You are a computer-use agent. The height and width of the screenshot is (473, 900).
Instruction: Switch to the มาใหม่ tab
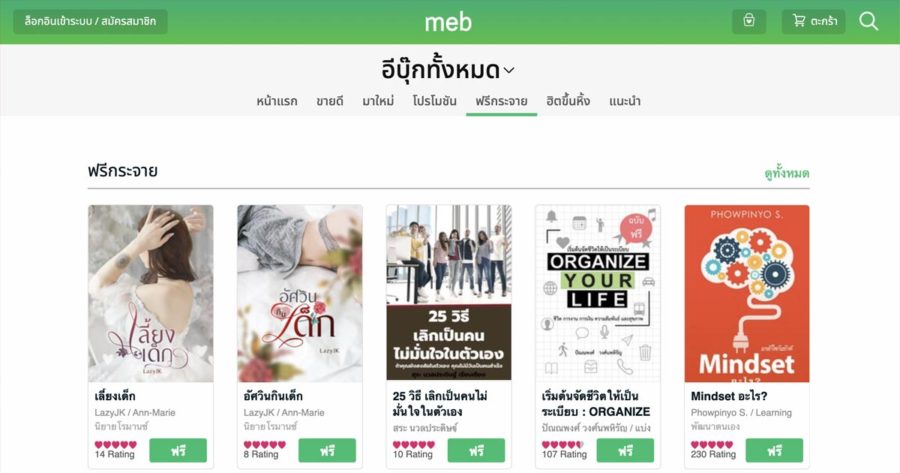click(378, 101)
